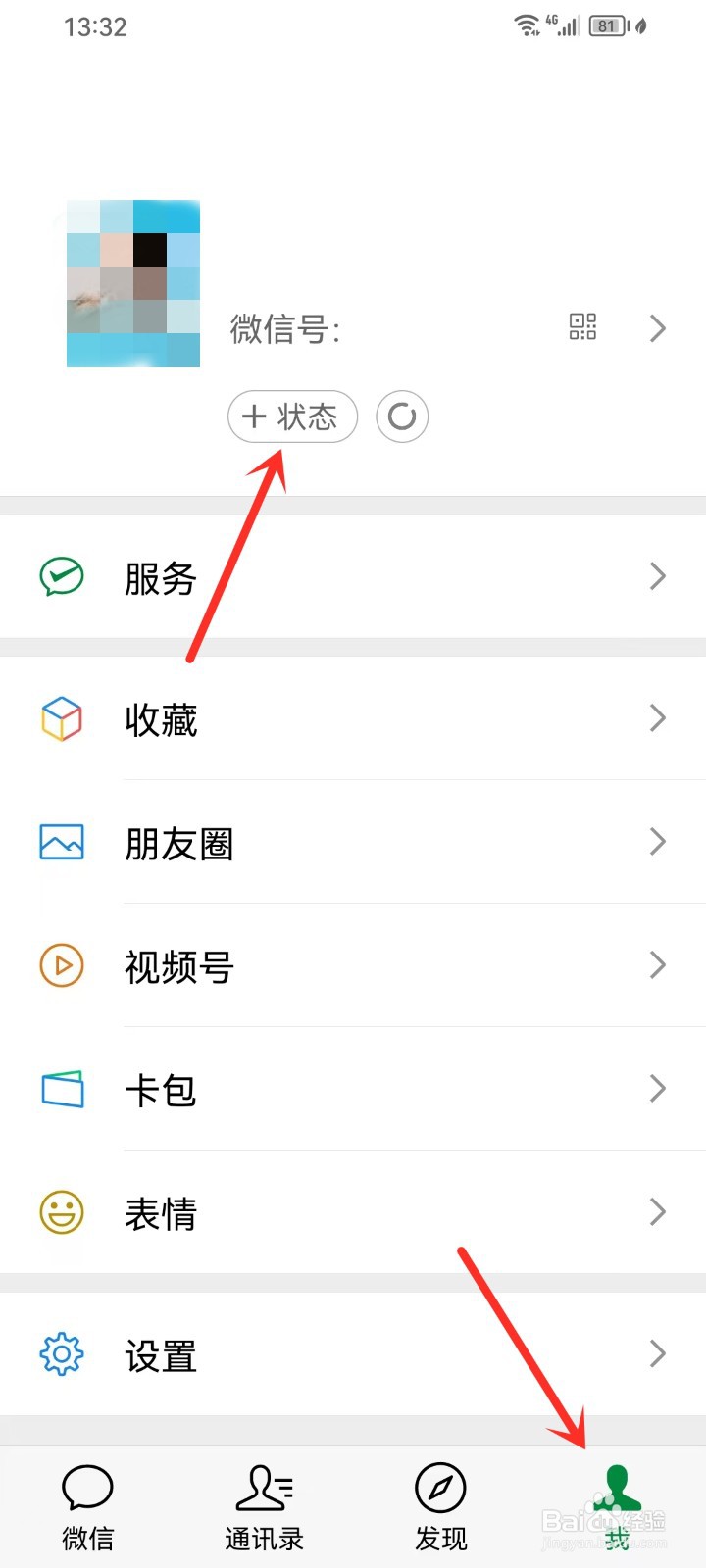
Task: Open the Services (服务) icon
Action: [x=61, y=577]
